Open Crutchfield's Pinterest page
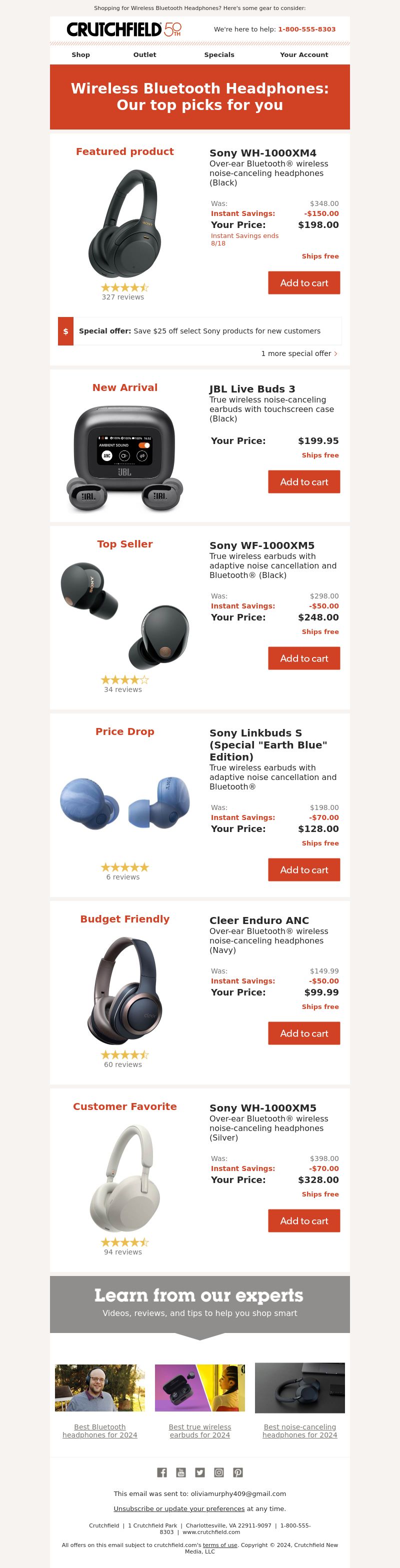The image size is (400, 1568). tap(238, 1472)
